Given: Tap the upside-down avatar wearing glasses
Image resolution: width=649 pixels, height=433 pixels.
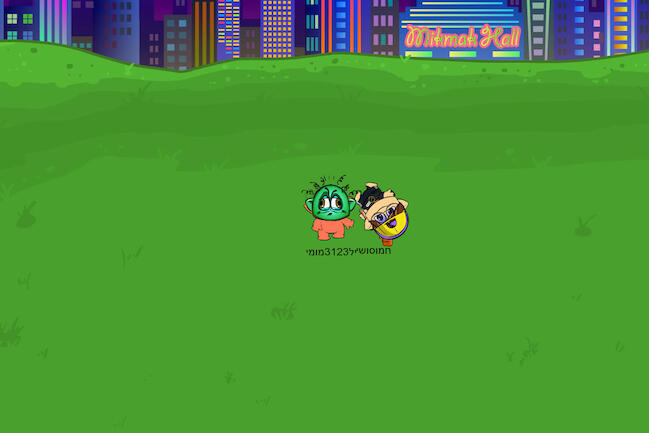Looking at the screenshot, I should pos(384,214).
